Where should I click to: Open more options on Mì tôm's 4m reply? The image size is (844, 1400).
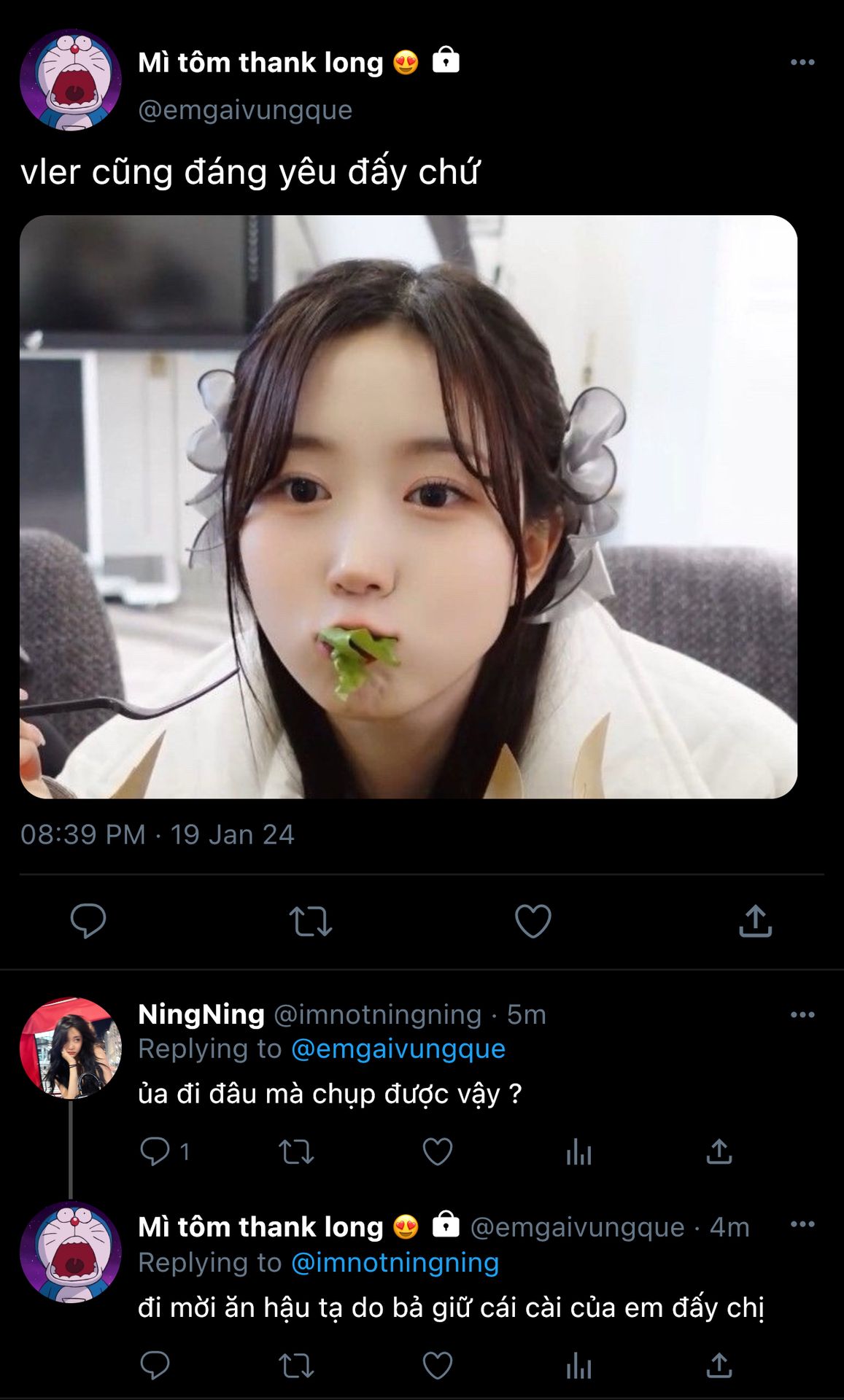click(x=802, y=1224)
